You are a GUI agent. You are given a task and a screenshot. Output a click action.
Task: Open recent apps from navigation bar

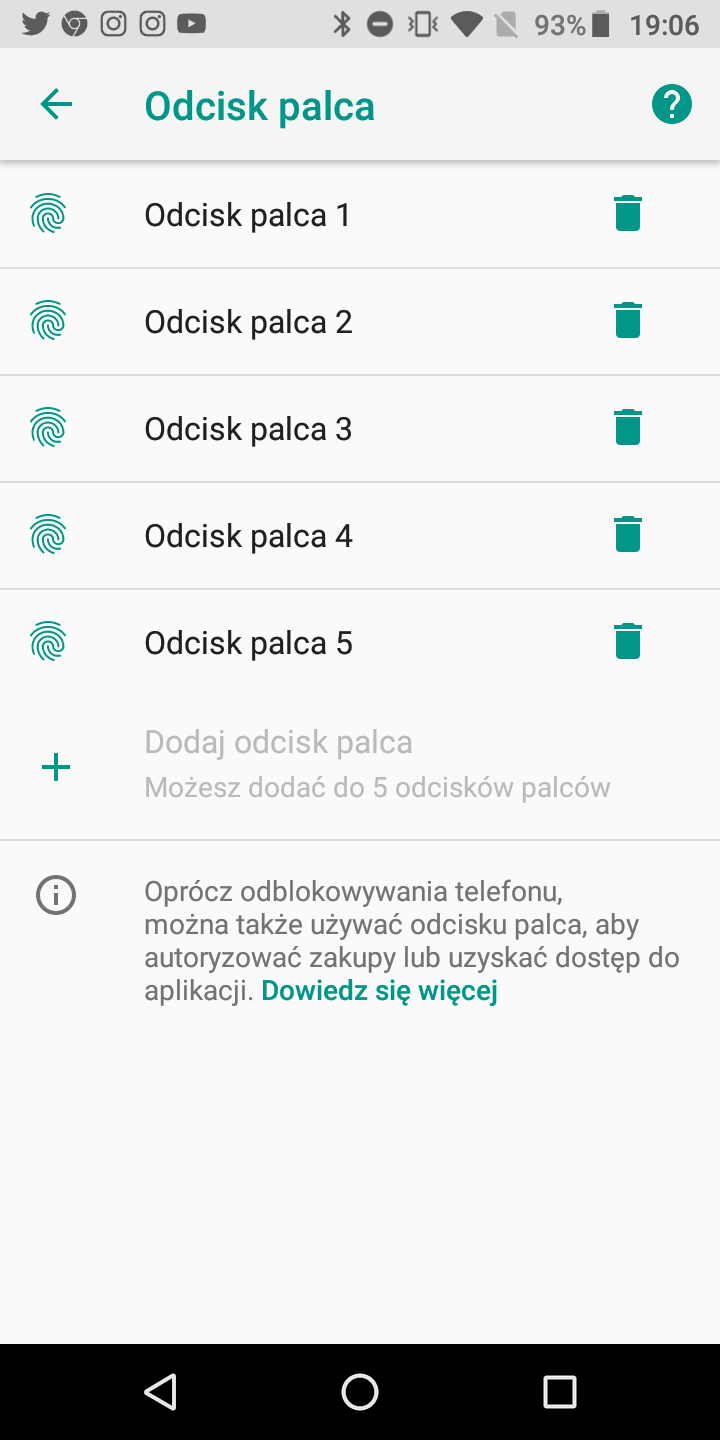[x=559, y=1391]
